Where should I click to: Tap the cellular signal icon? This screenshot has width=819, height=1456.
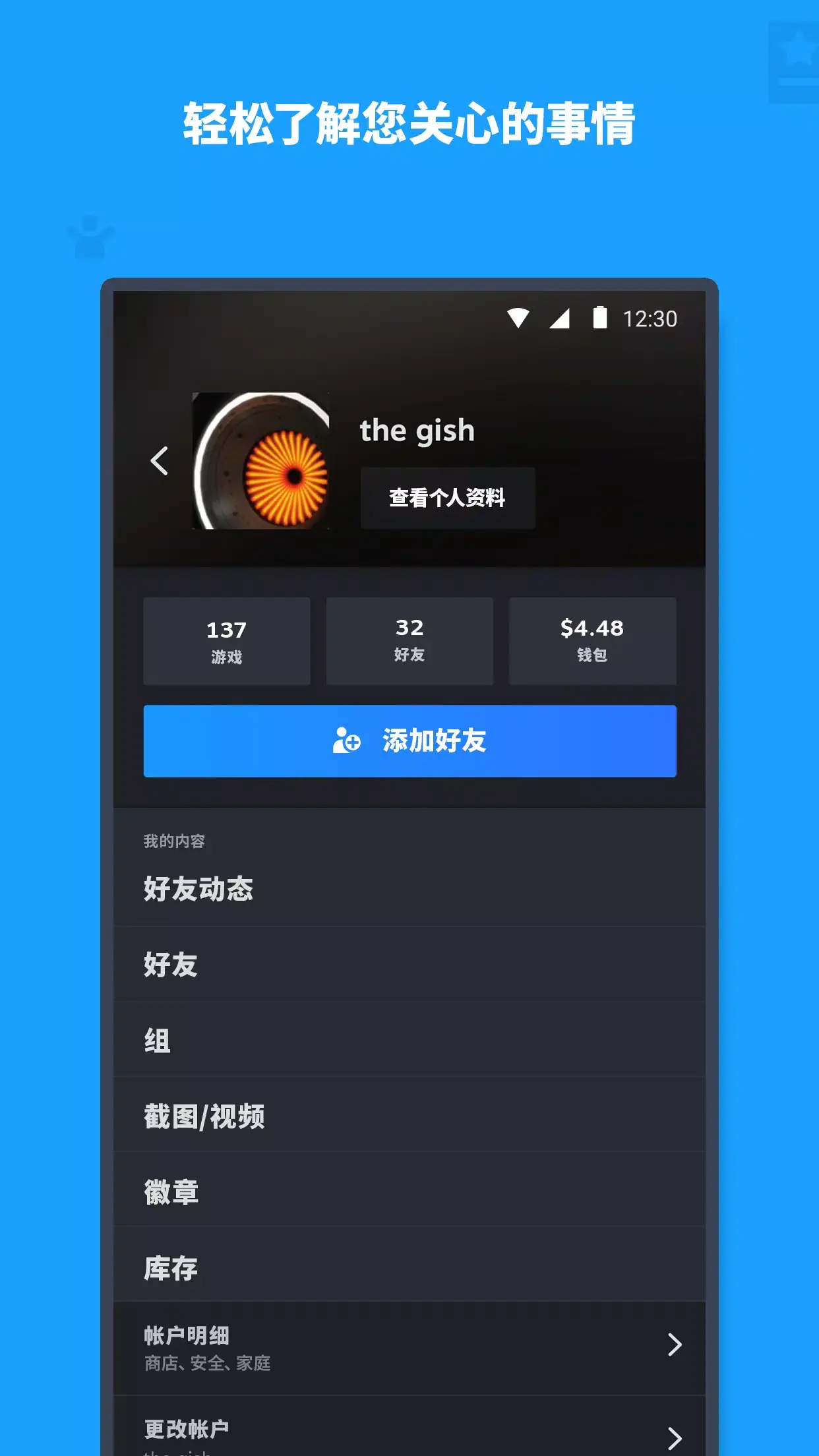559,319
